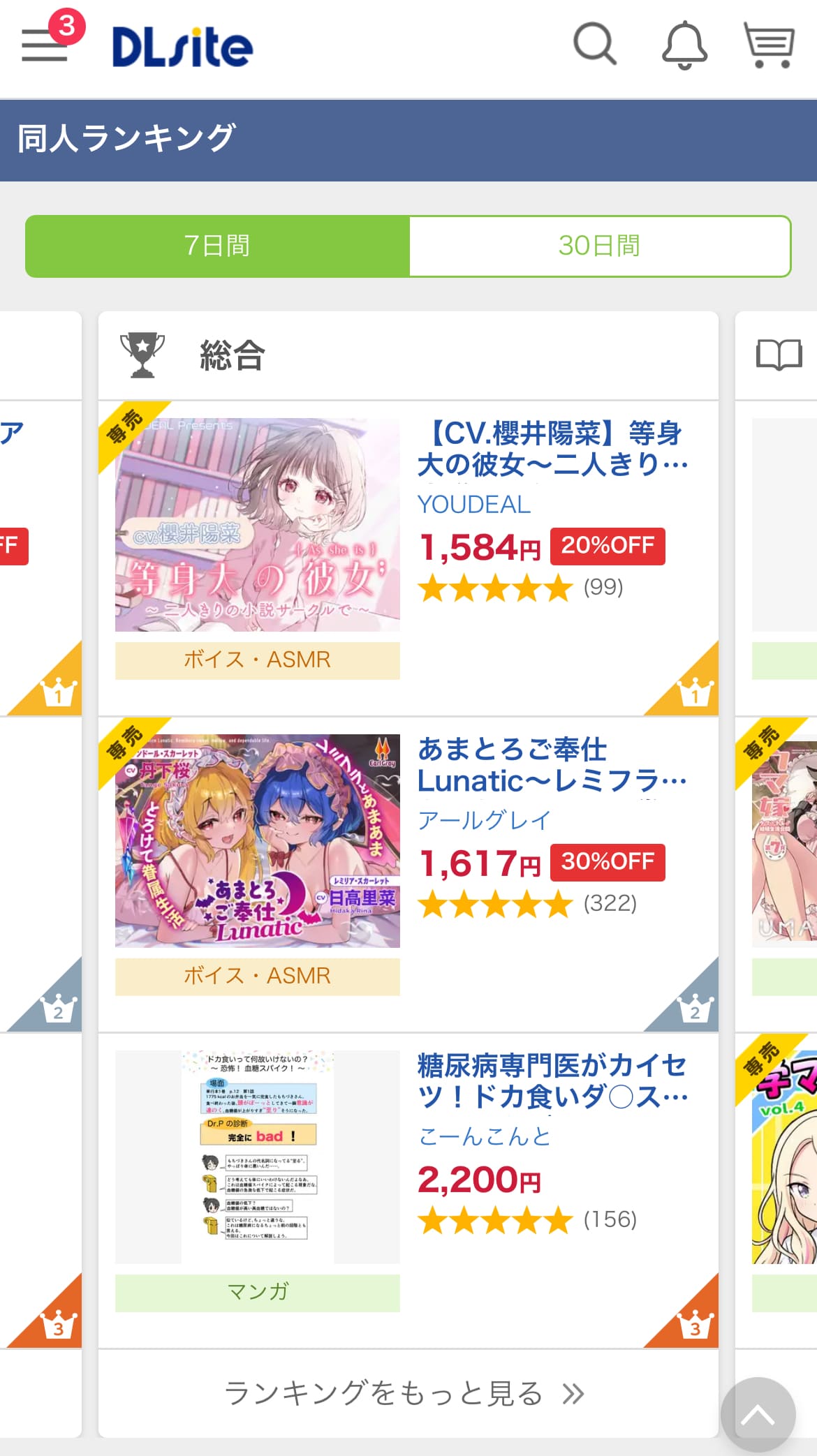Open circle link こーんこんと

coord(484,1136)
